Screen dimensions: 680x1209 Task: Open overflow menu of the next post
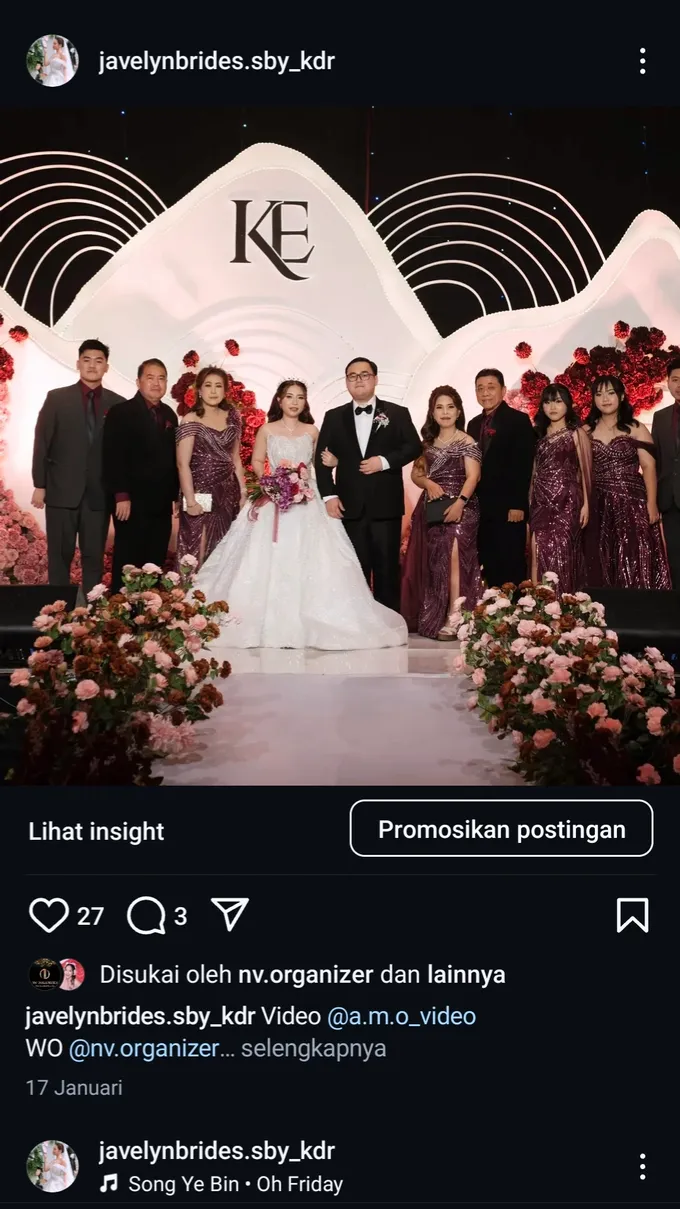click(643, 1166)
